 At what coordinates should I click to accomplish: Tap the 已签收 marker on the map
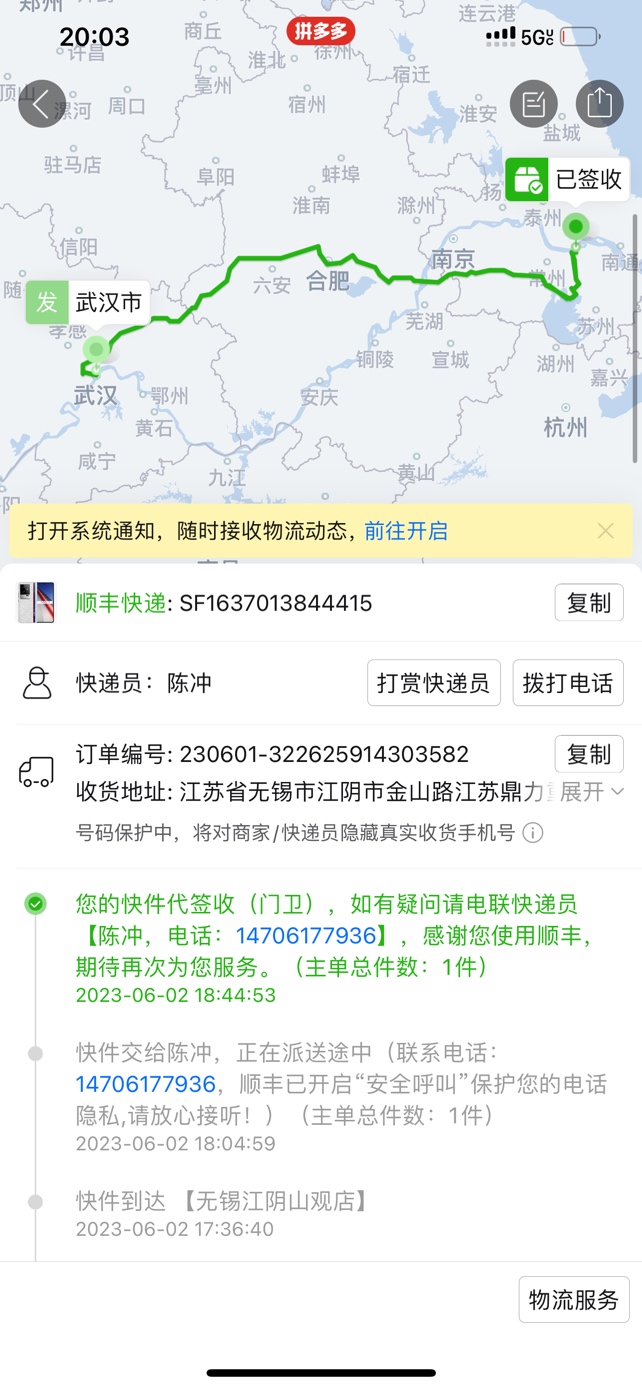tap(568, 180)
